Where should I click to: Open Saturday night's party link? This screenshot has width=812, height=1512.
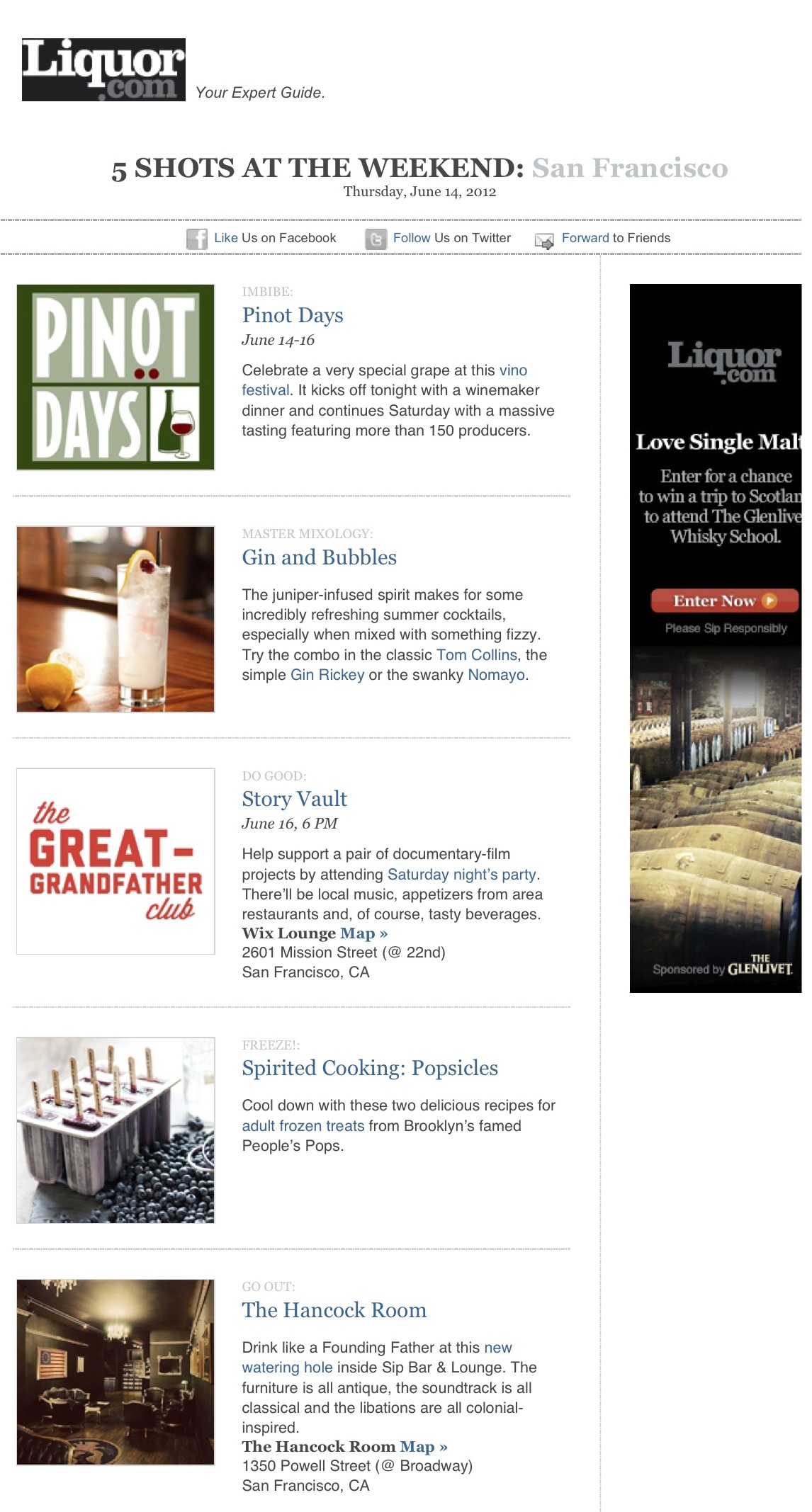[461, 875]
